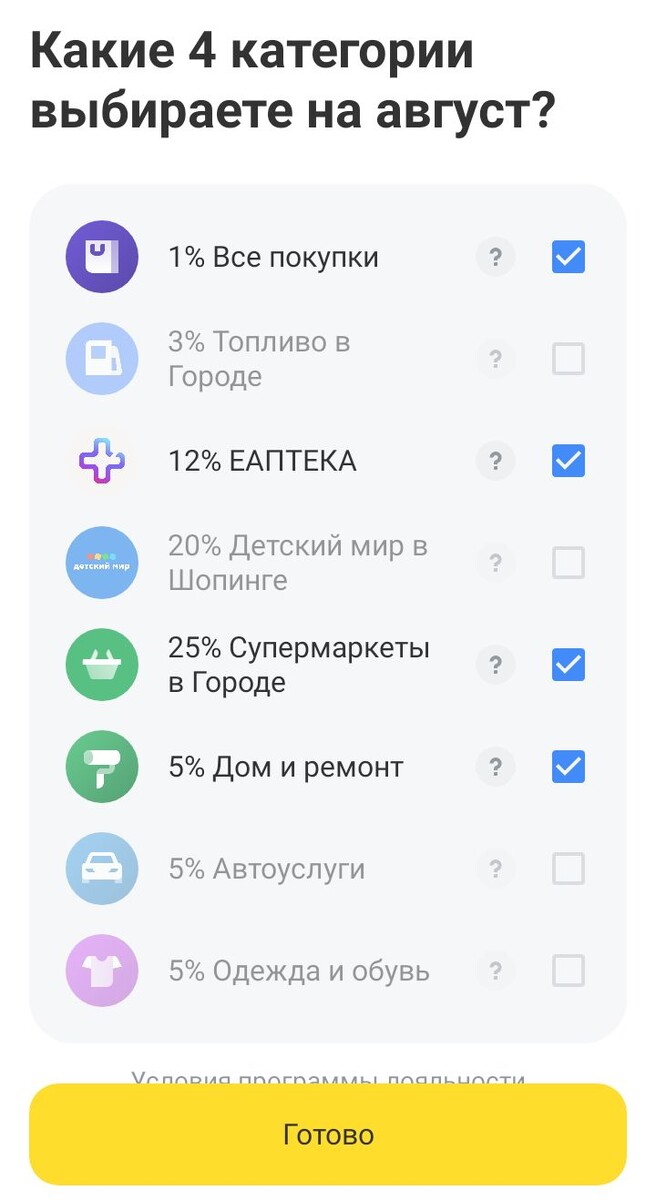This screenshot has width=656, height=1200.
Task: Open the question mark for Одежда и обувь
Action: pos(495,971)
